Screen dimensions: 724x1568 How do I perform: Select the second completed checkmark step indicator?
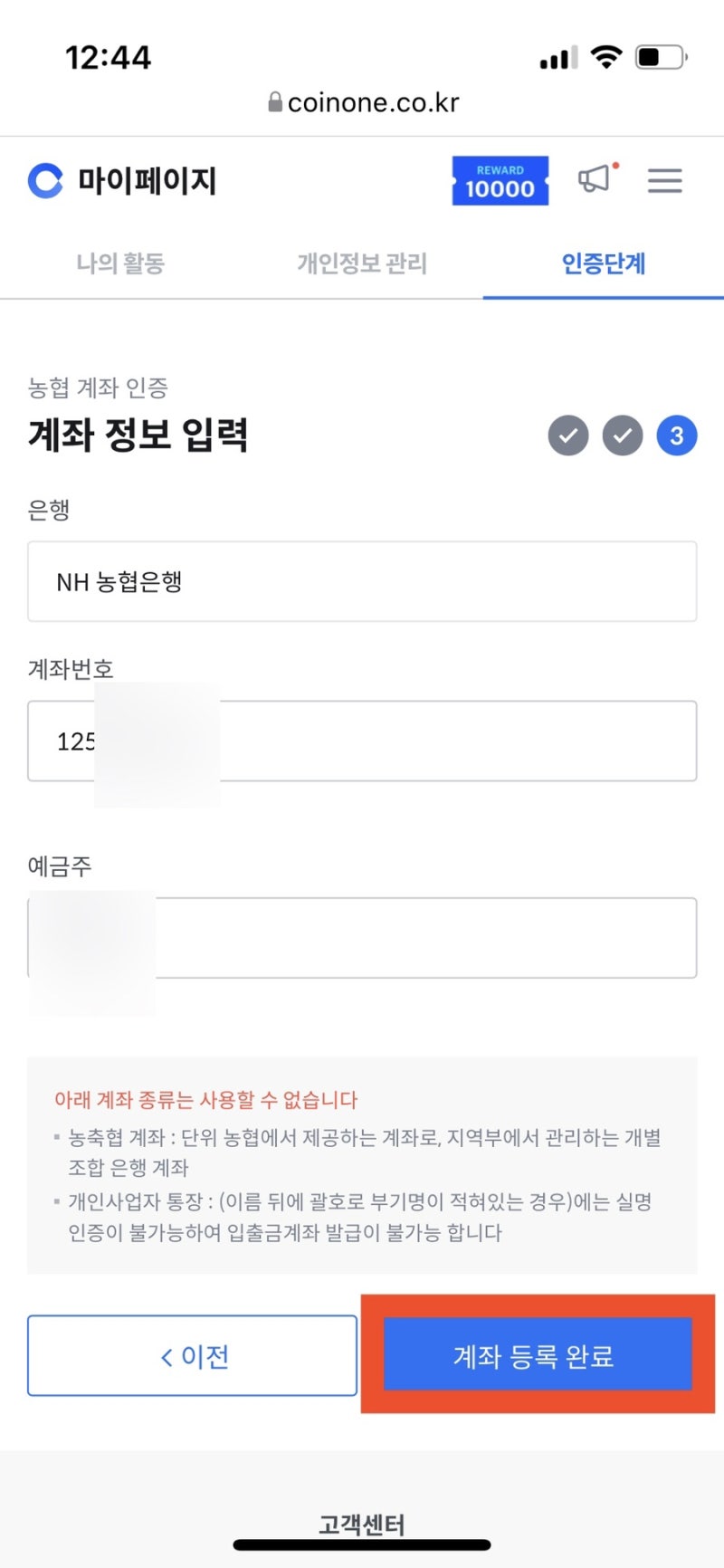click(x=622, y=435)
